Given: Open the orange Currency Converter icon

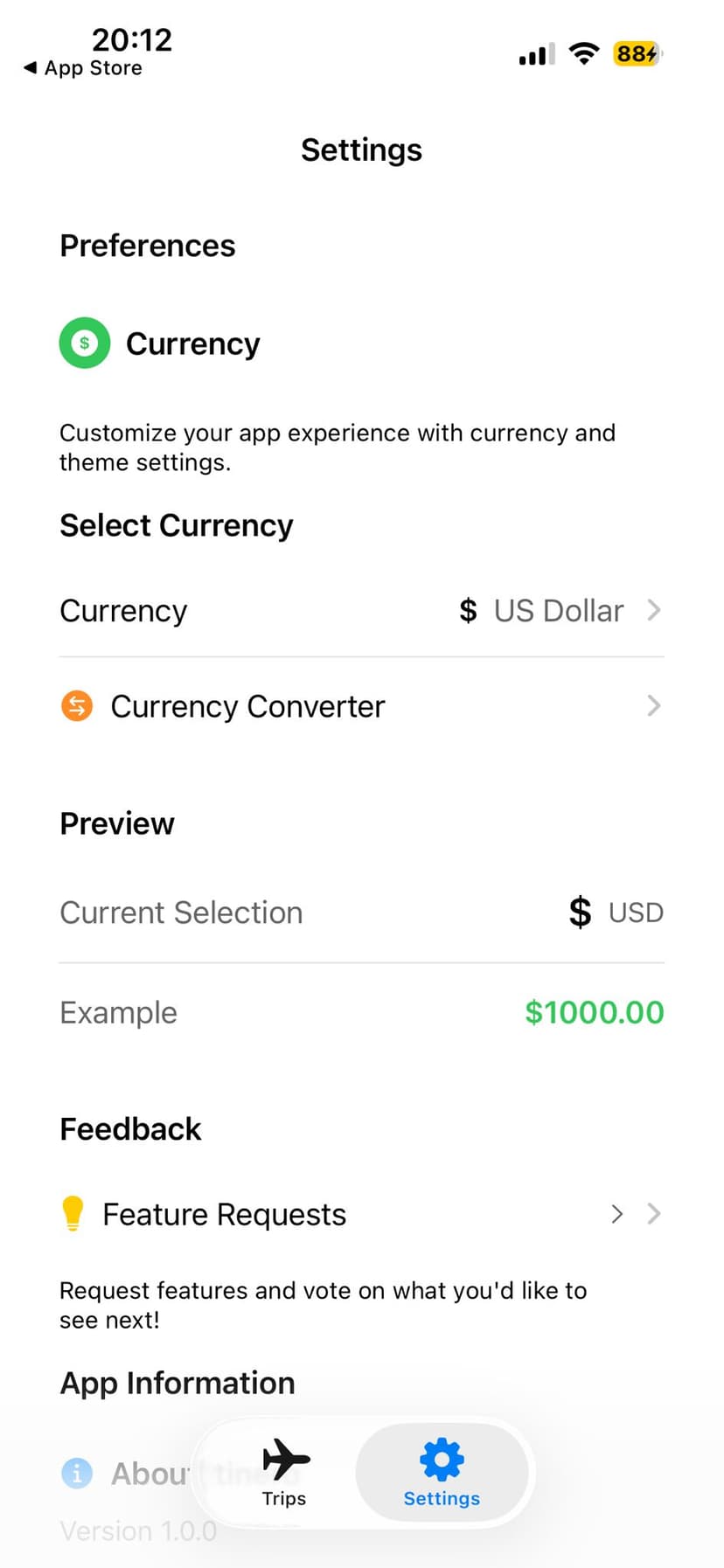Looking at the screenshot, I should 76,705.
